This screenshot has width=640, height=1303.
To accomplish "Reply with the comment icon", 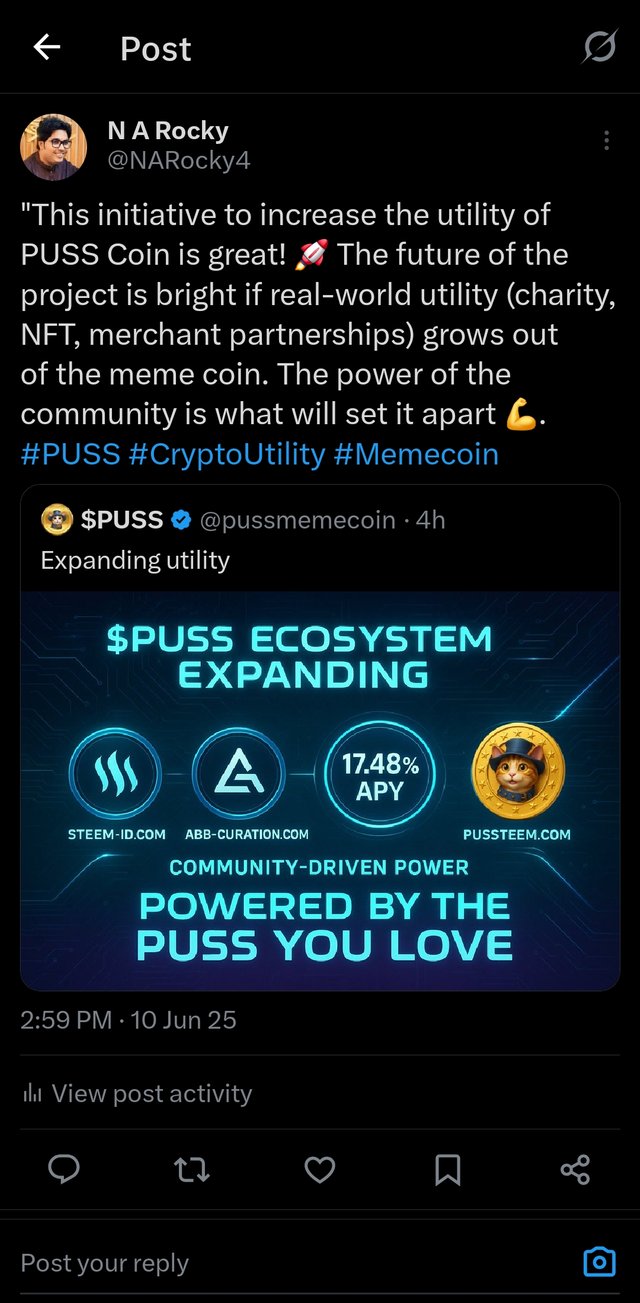I will [x=64, y=1168].
